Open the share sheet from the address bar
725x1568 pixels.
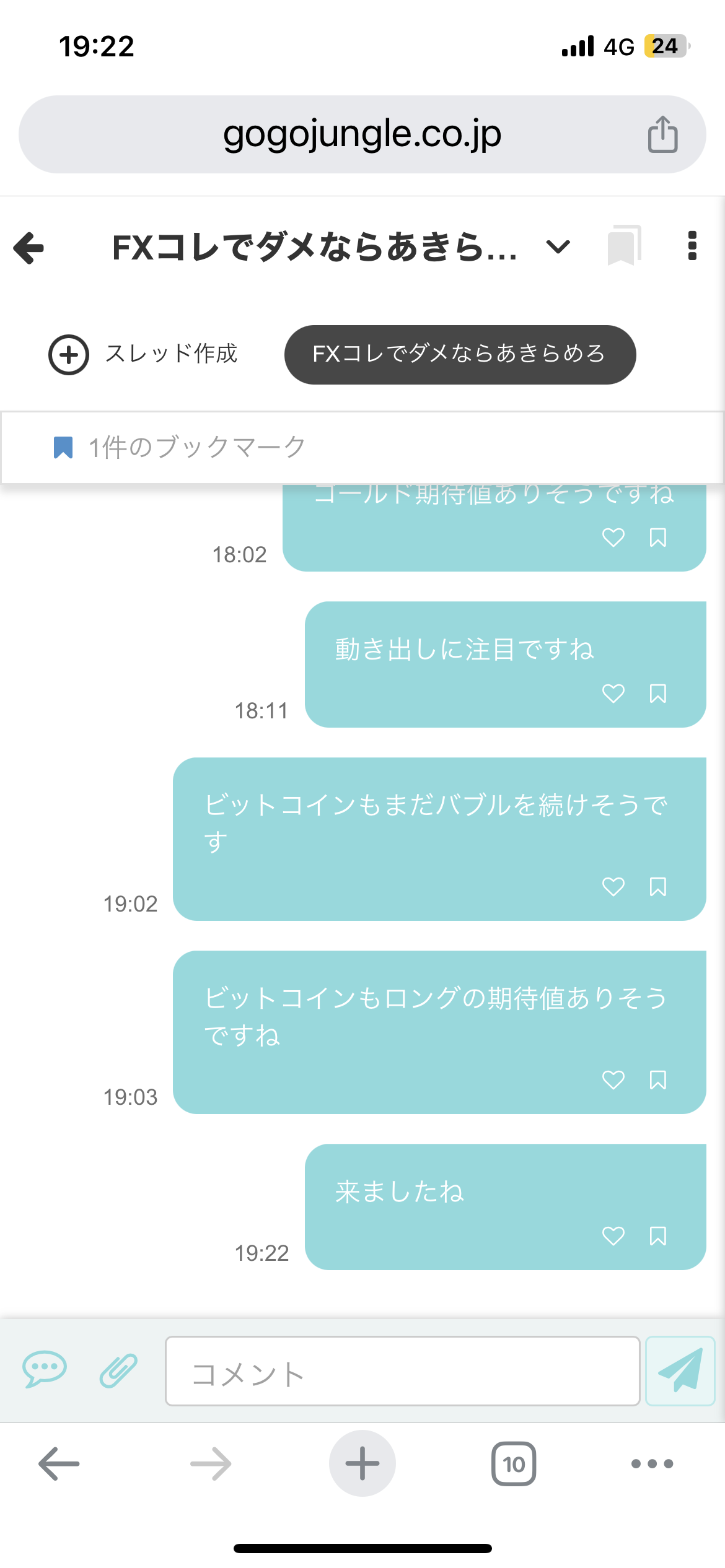(x=662, y=133)
